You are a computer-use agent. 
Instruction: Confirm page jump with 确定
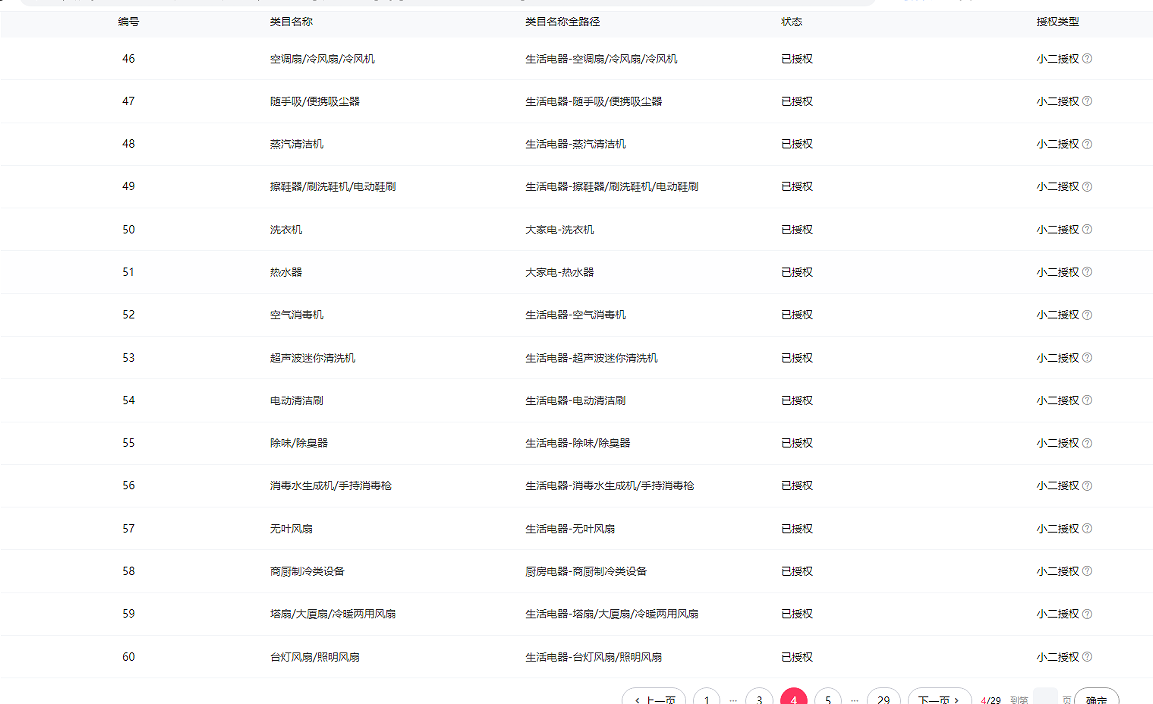[1096, 698]
